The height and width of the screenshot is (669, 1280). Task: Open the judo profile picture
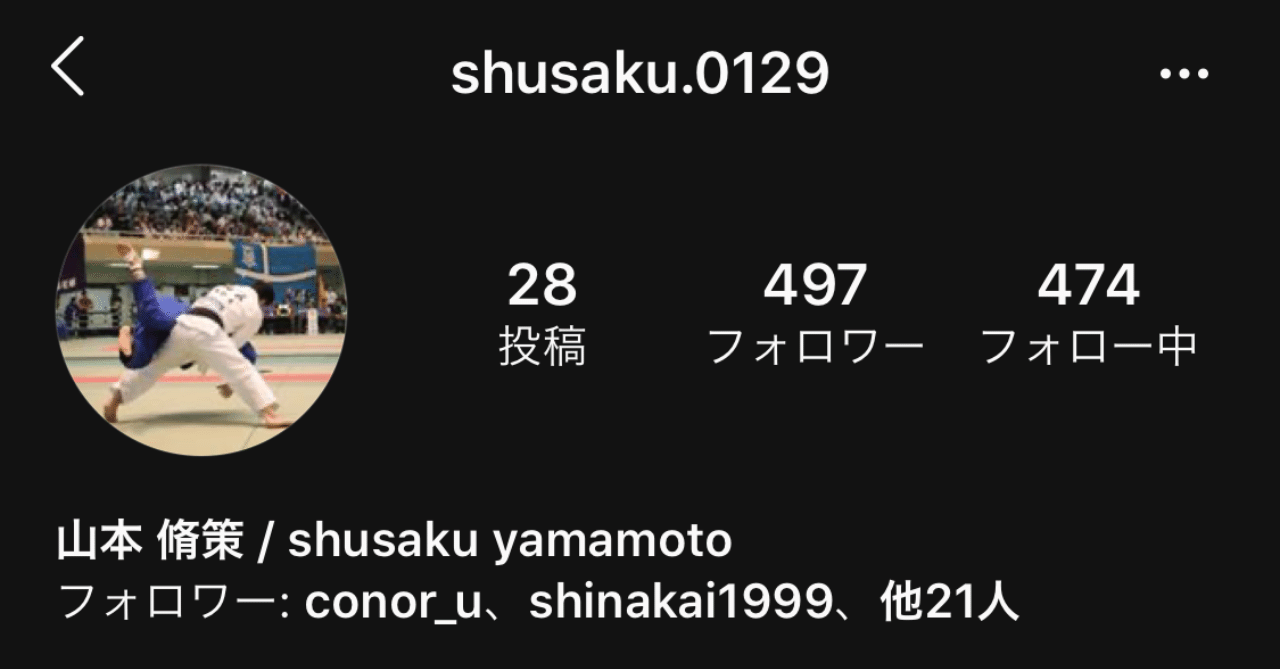[x=200, y=311]
